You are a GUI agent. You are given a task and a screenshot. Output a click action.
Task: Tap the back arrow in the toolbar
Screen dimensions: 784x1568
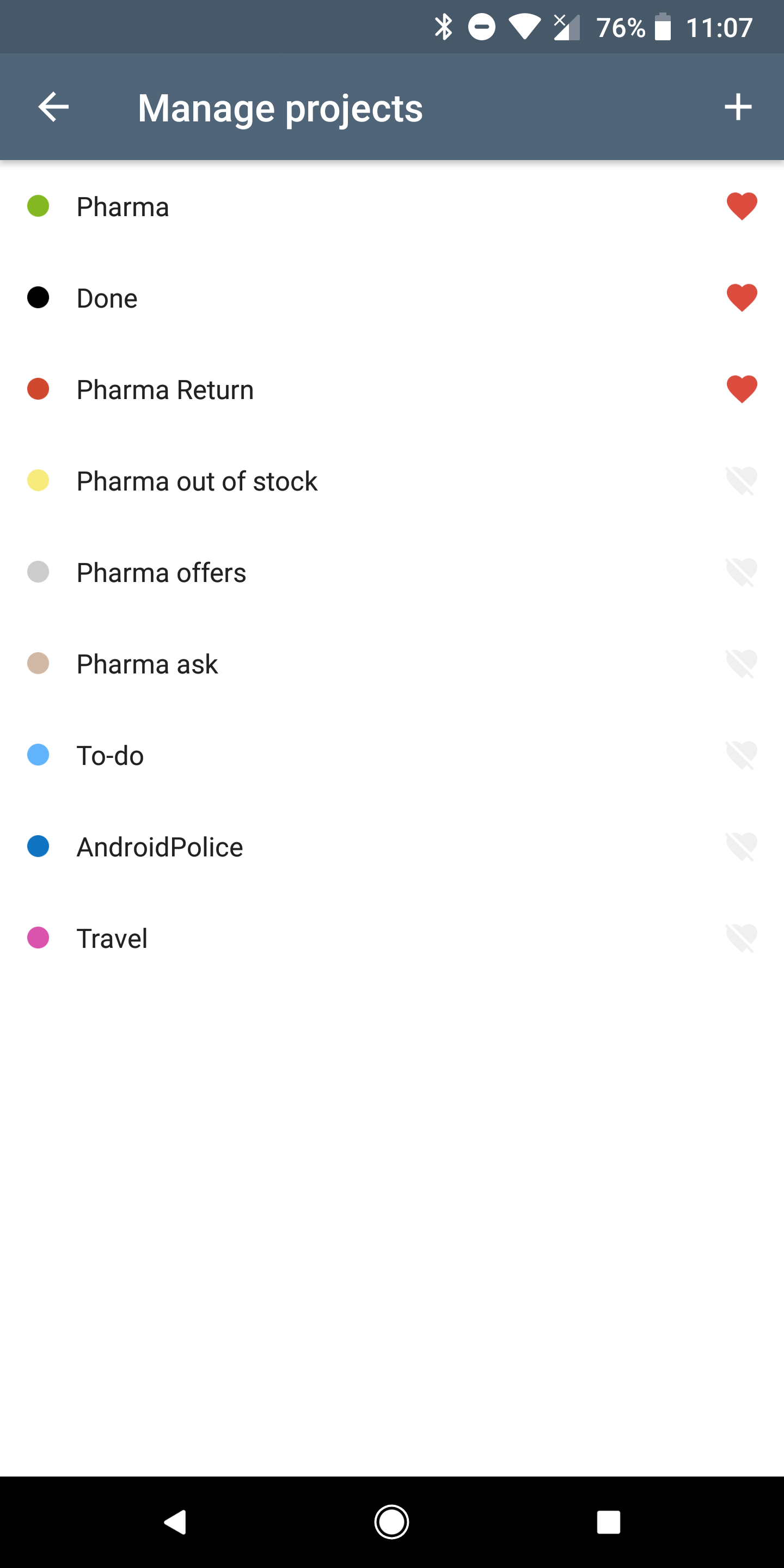52,107
